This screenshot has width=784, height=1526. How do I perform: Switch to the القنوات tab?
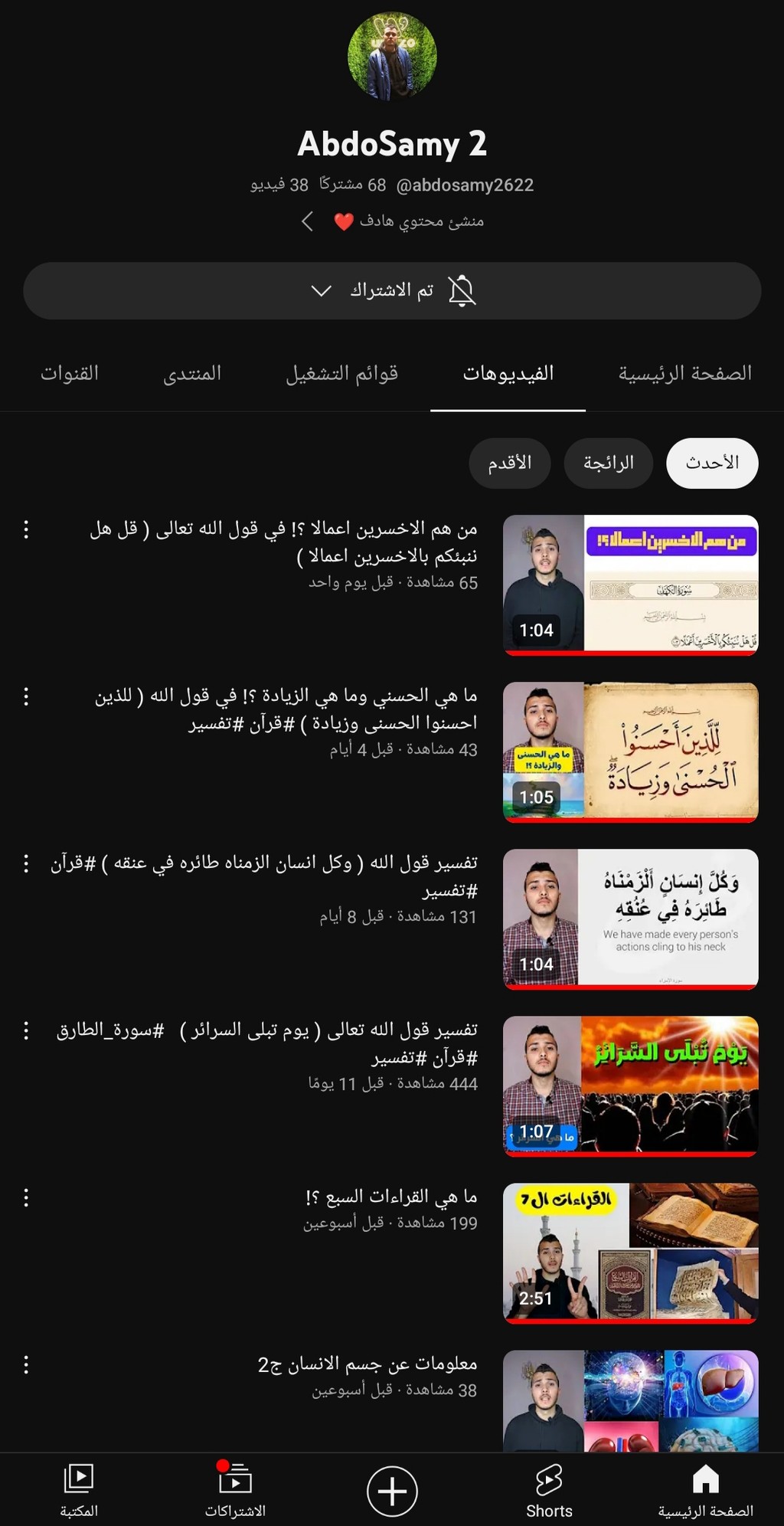[x=70, y=374]
